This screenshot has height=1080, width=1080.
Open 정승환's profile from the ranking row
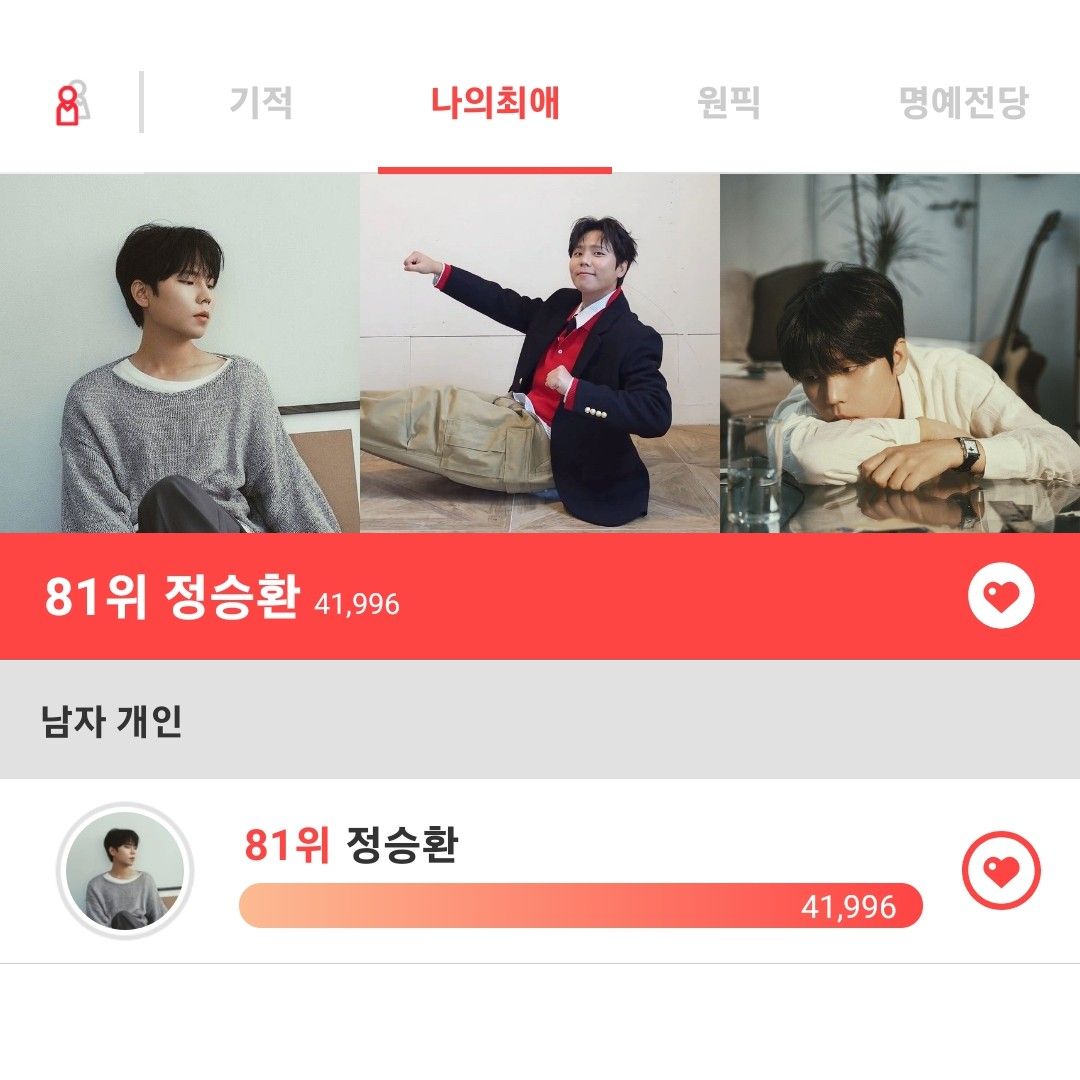(x=126, y=871)
